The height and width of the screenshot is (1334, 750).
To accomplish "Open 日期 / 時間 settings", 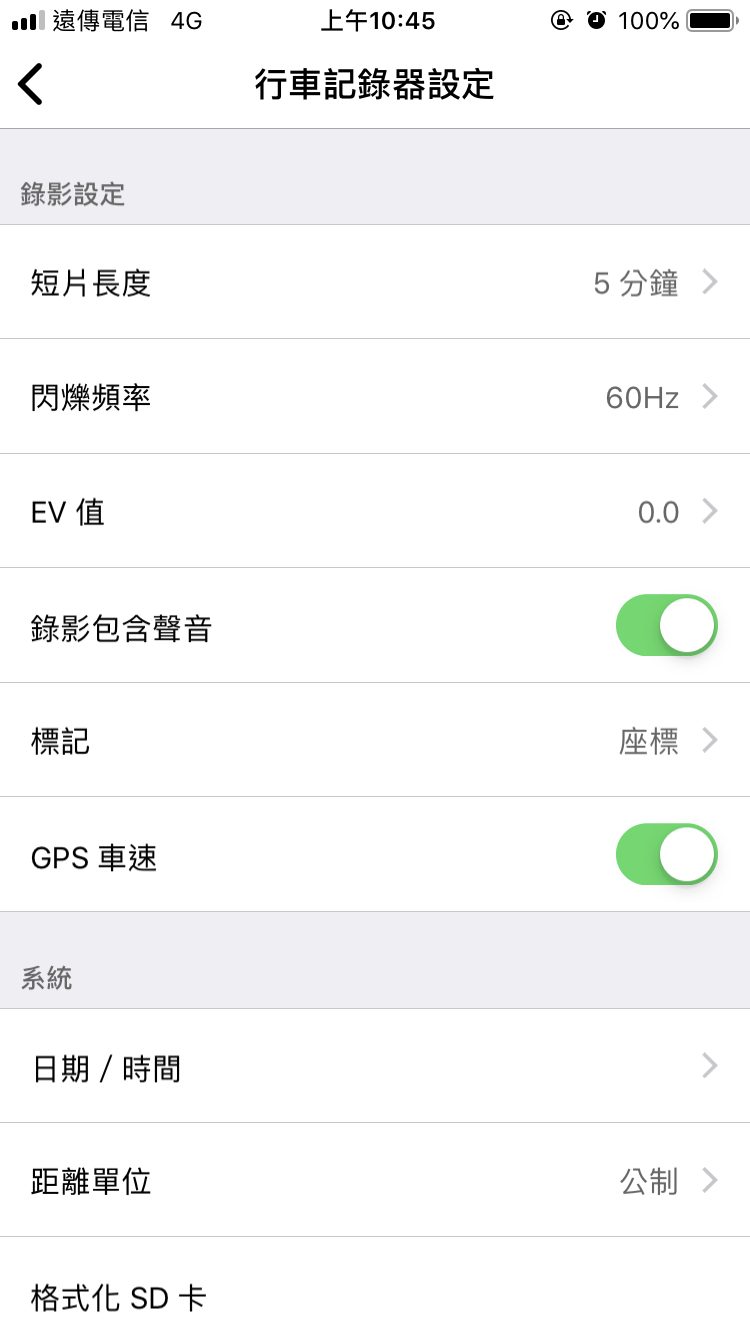I will point(375,1066).
